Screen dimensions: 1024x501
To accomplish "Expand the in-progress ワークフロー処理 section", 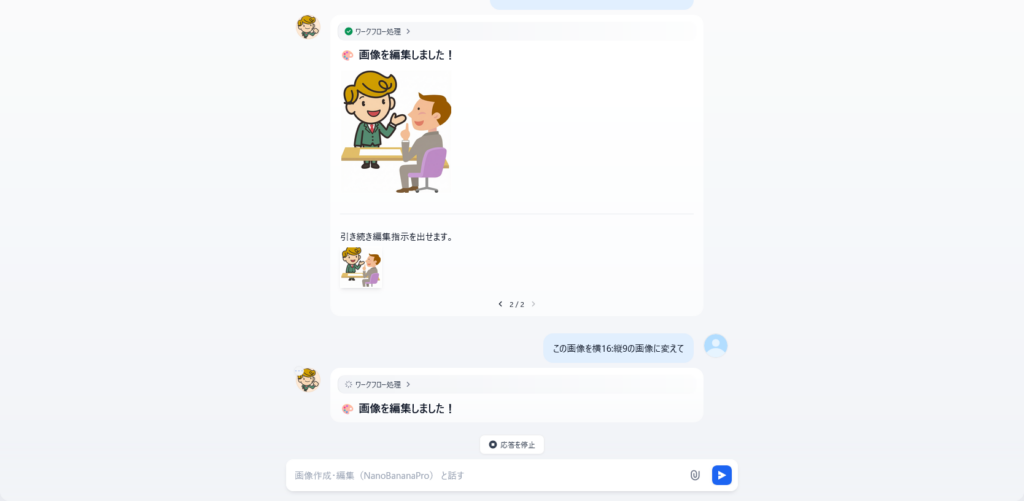I will [x=378, y=384].
